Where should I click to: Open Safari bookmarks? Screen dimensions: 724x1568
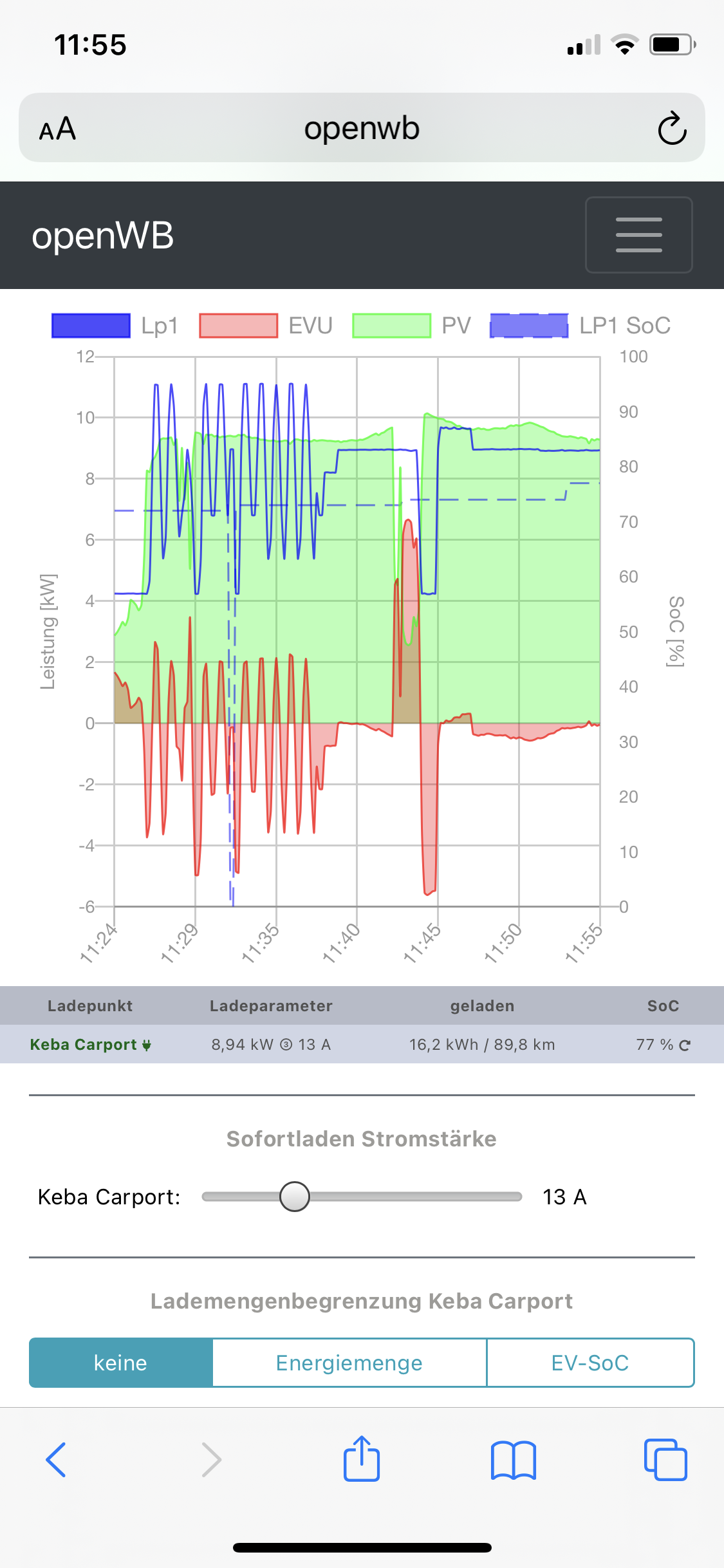[x=513, y=1459]
